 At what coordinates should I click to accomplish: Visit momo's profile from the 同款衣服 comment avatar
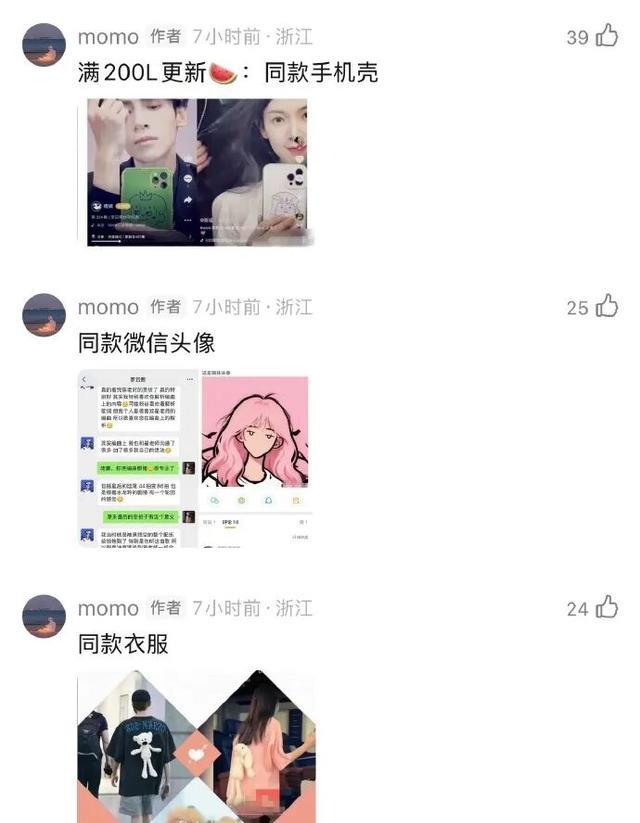click(44, 615)
